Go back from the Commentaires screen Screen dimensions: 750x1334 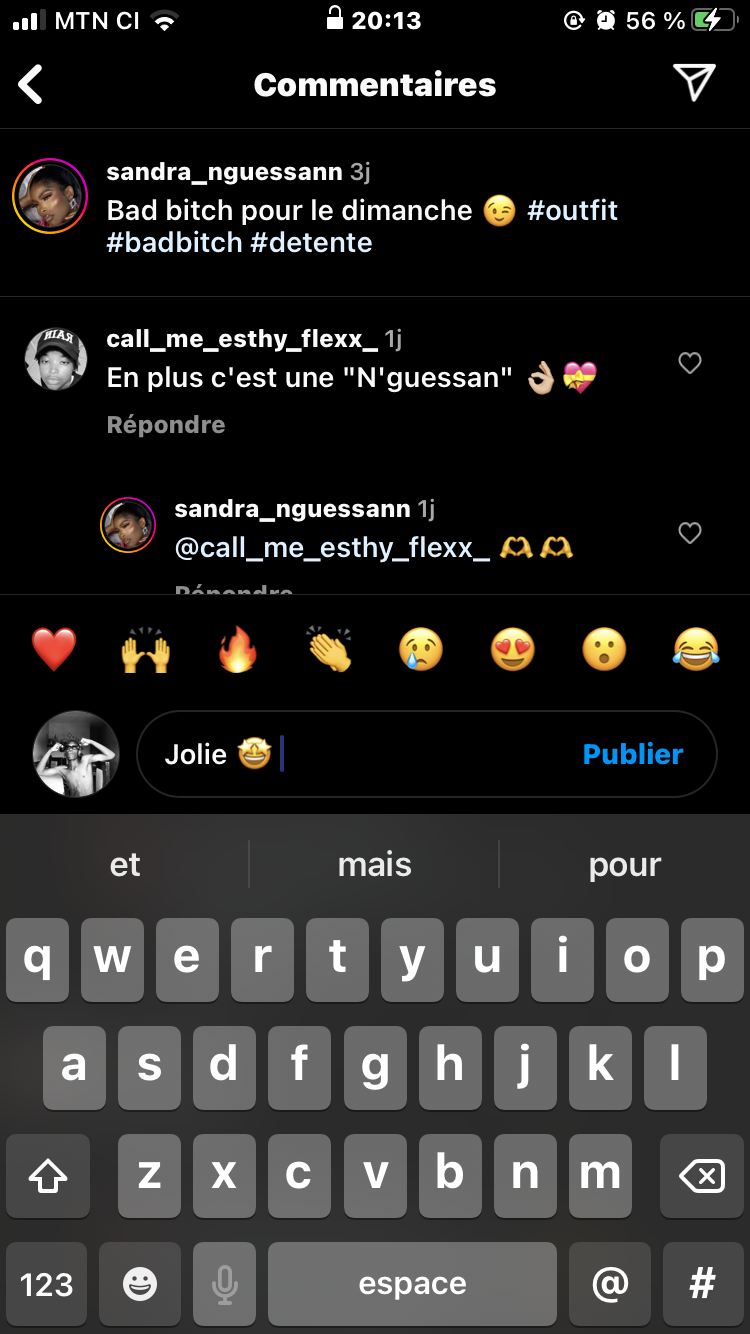pos(32,85)
